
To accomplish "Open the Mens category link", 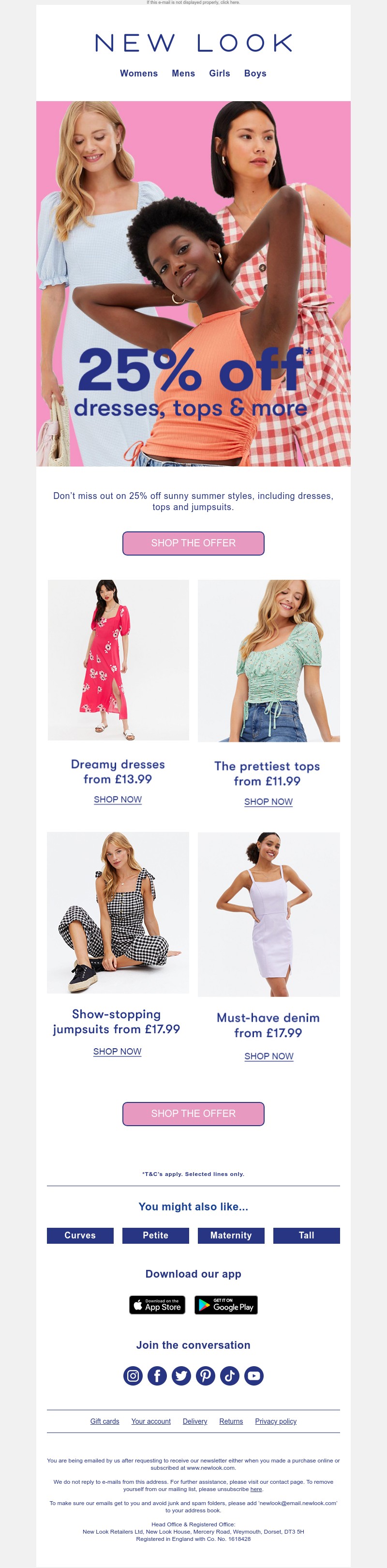I will [x=183, y=73].
